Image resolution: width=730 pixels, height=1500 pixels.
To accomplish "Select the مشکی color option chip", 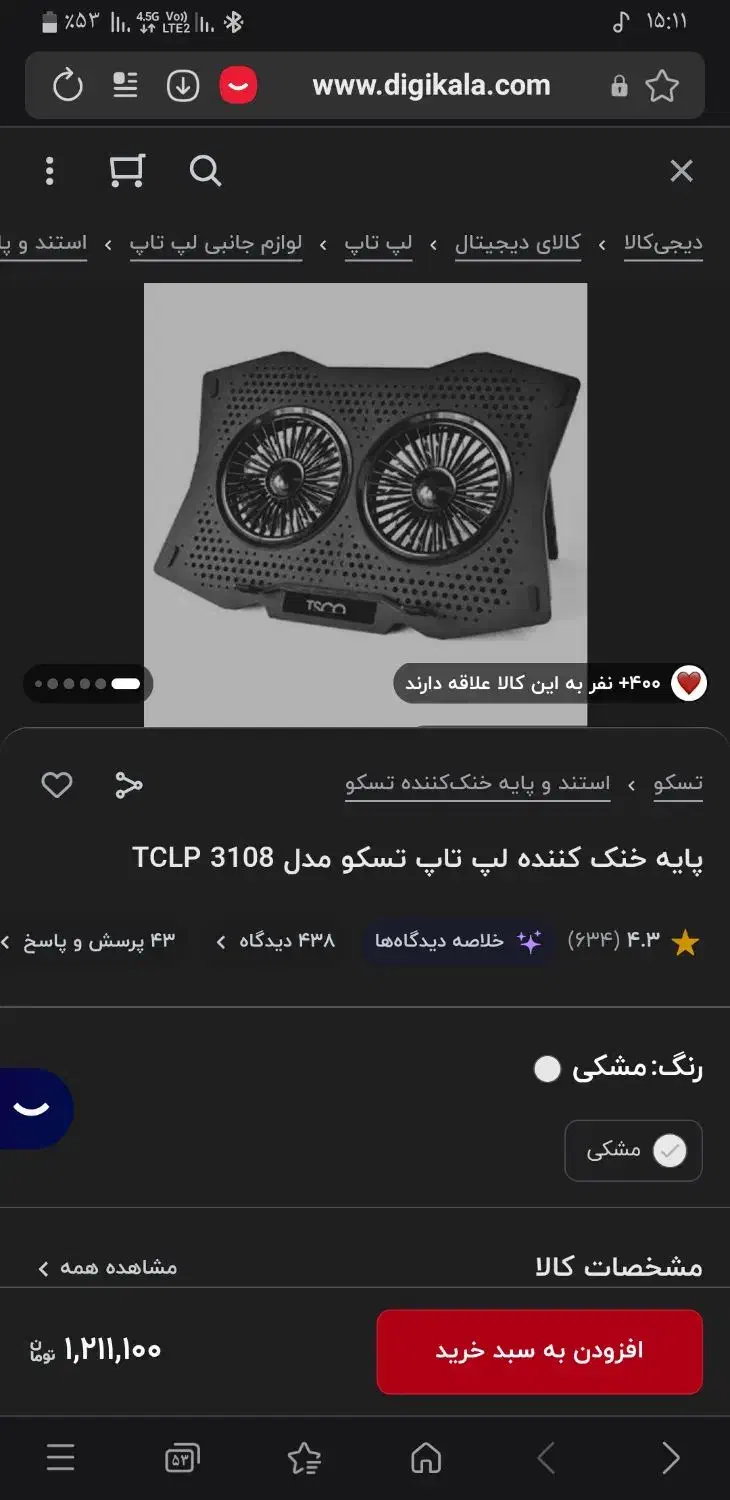I will [633, 1151].
